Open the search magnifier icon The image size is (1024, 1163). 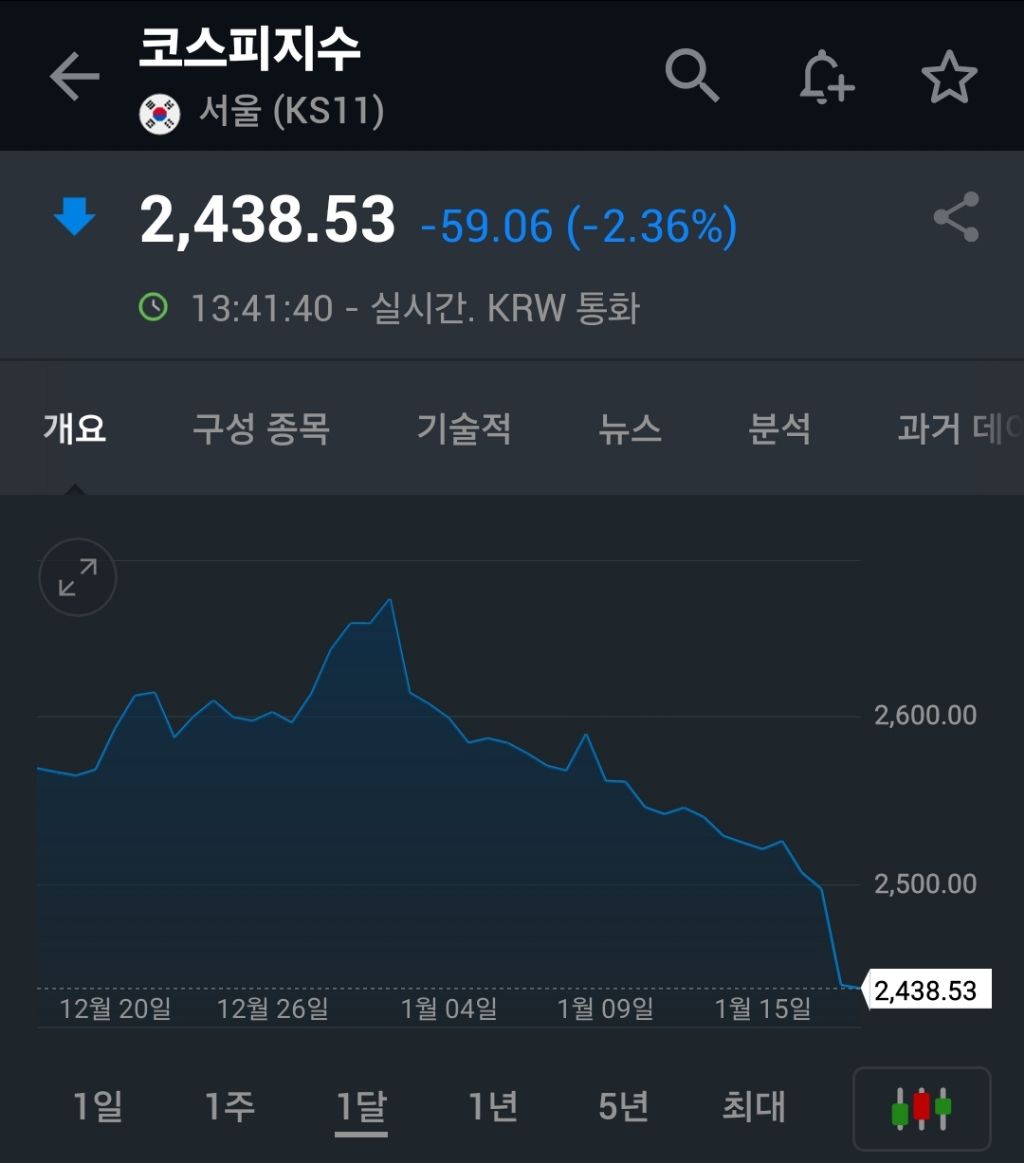tap(692, 76)
